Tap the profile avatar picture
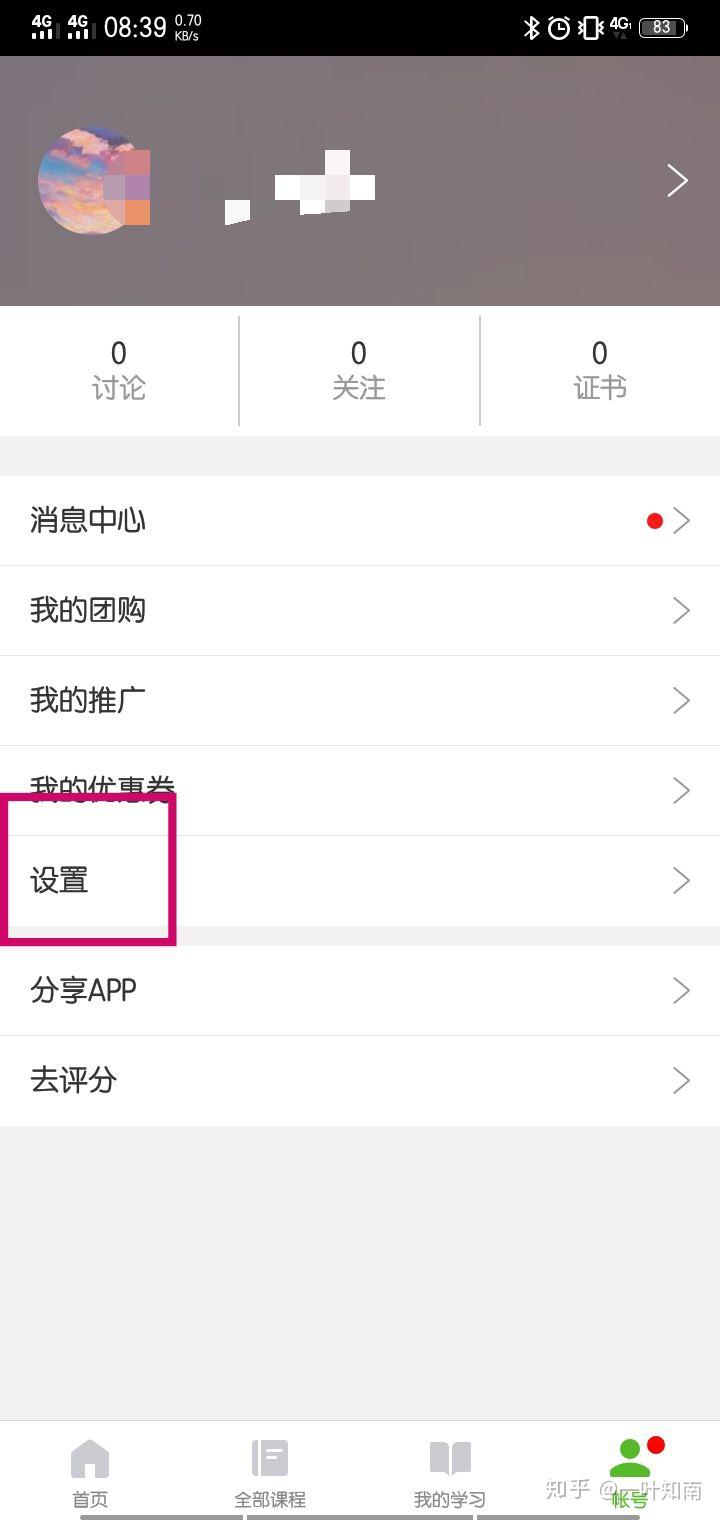This screenshot has height=1520, width=720. pyautogui.click(x=94, y=180)
